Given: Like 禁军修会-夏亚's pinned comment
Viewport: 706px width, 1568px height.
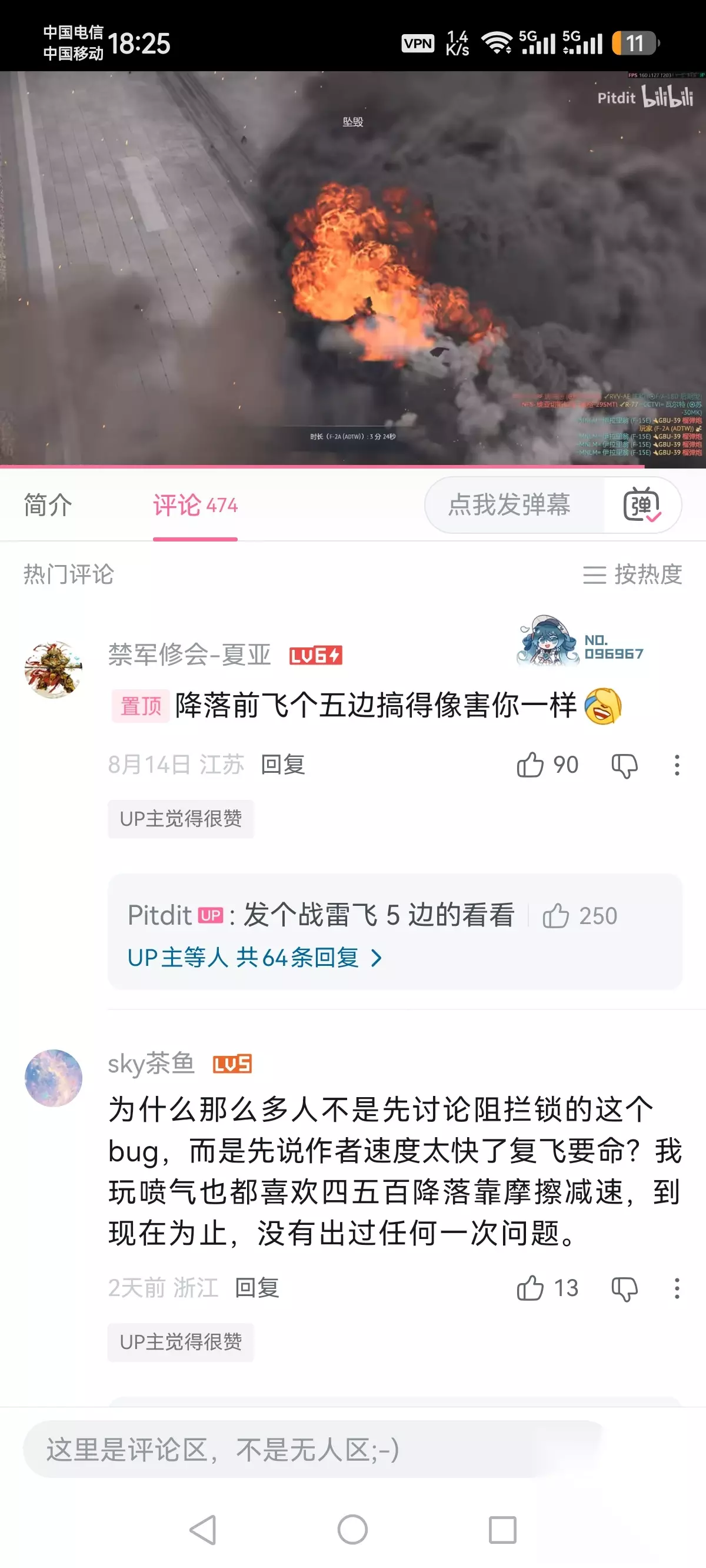Looking at the screenshot, I should click(x=547, y=765).
